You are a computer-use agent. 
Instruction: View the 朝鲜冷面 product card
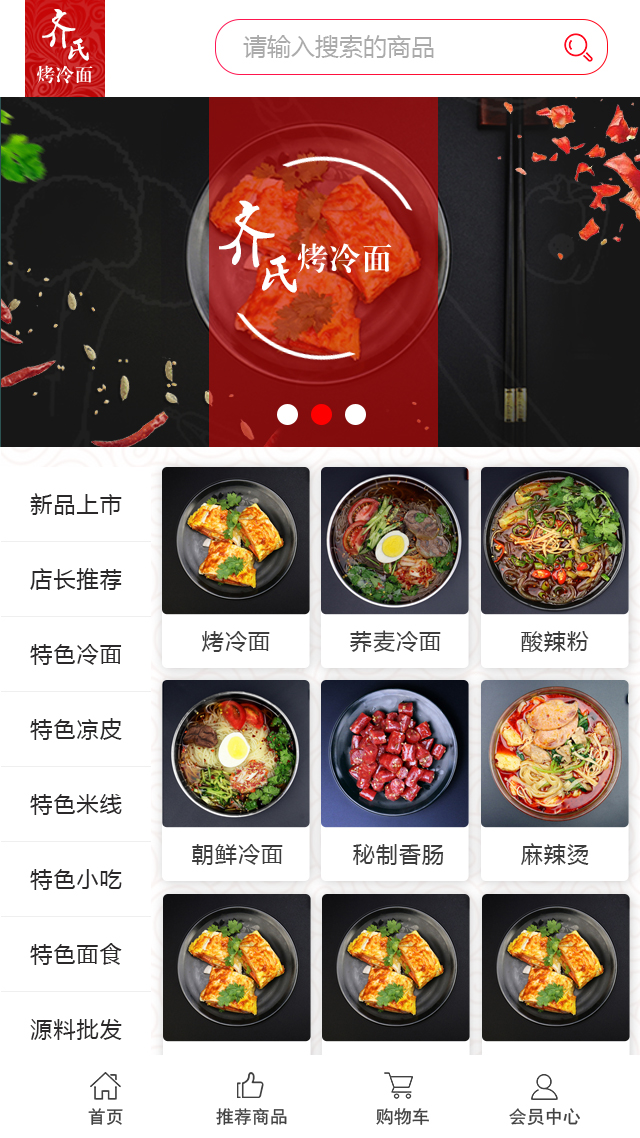pos(236,780)
